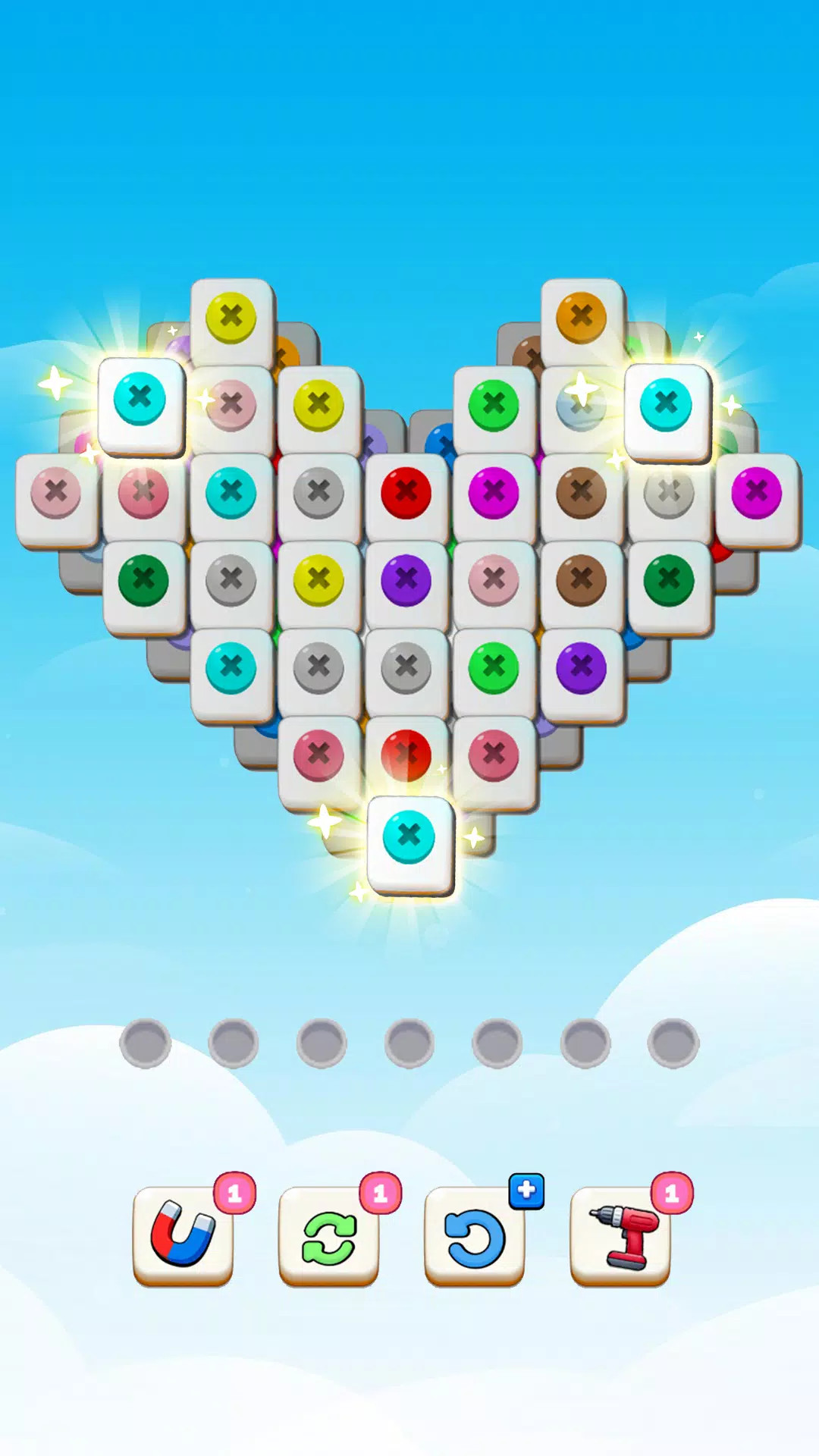Use the magnet booster
The image size is (819, 1456).
tap(183, 1234)
